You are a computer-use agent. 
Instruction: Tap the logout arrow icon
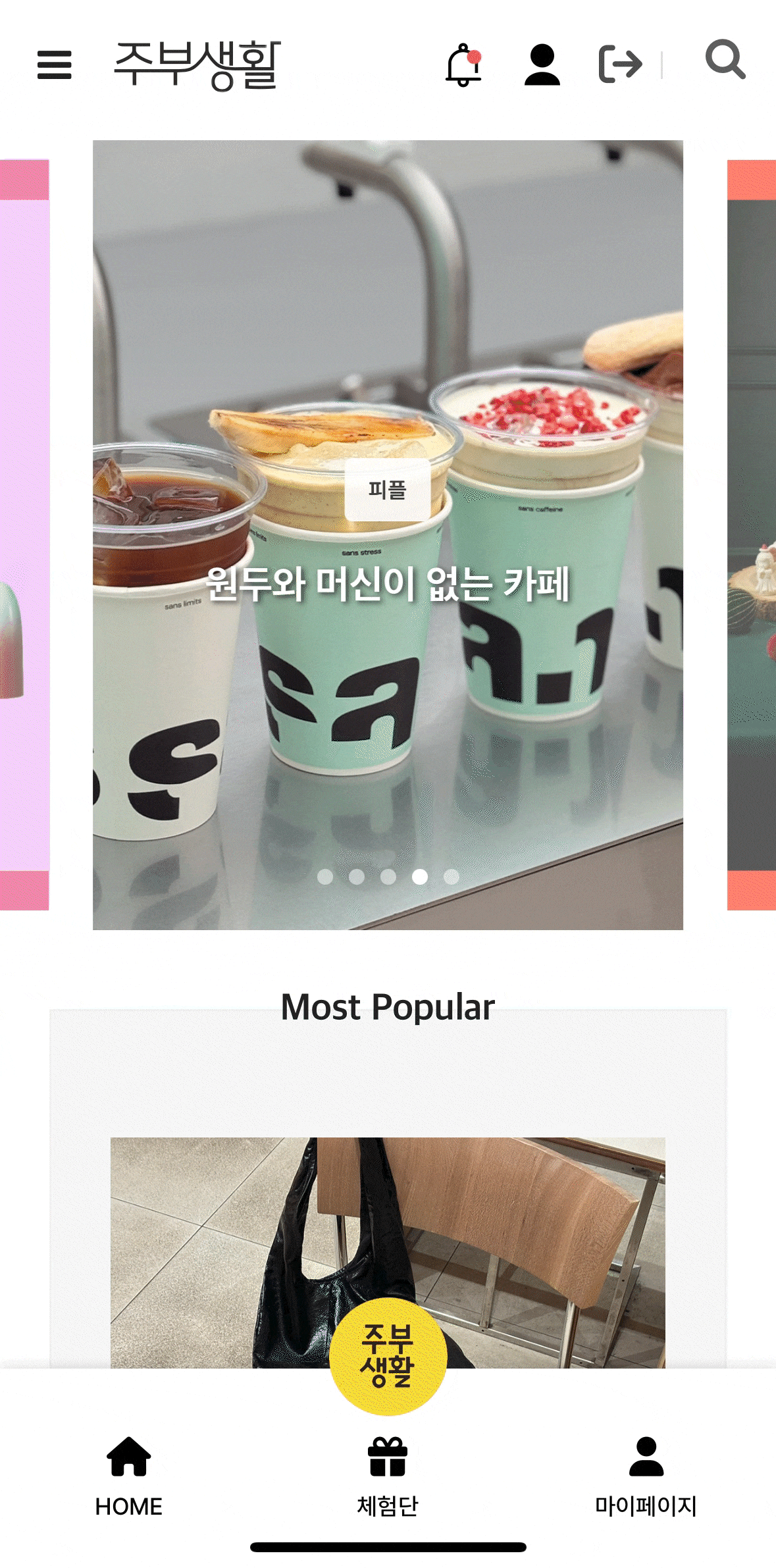[620, 65]
